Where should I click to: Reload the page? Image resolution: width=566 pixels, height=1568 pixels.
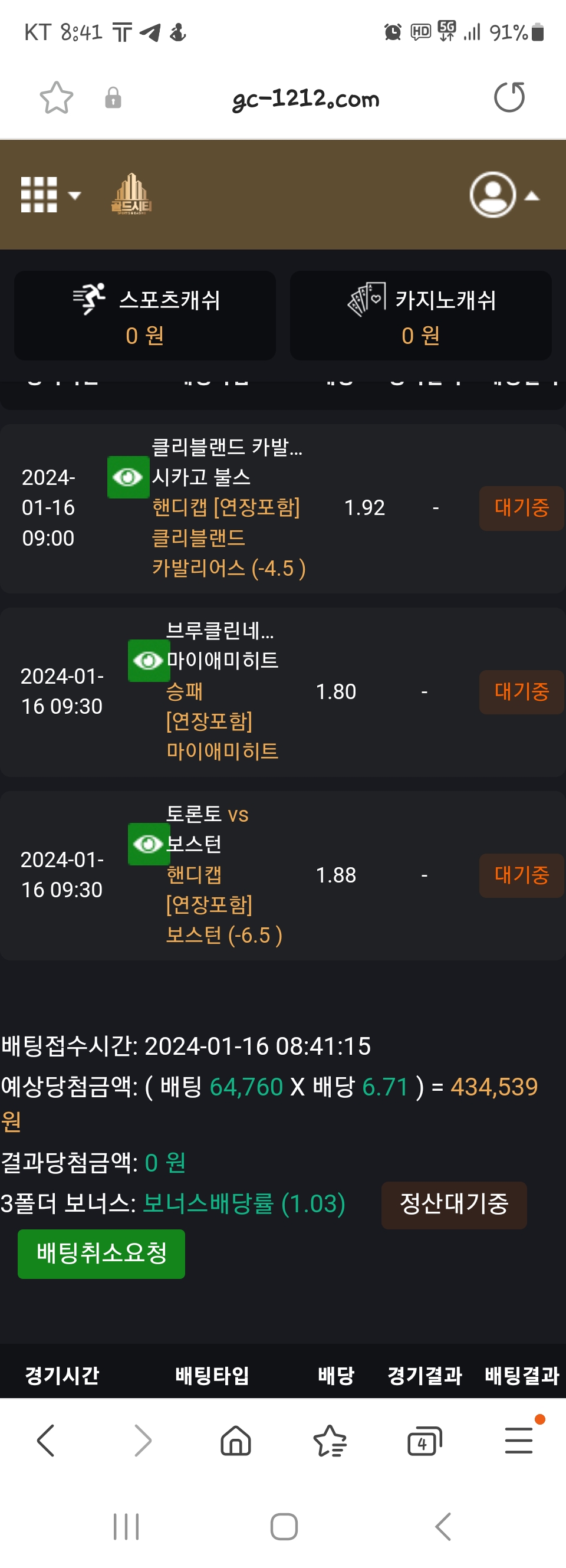pos(509,97)
